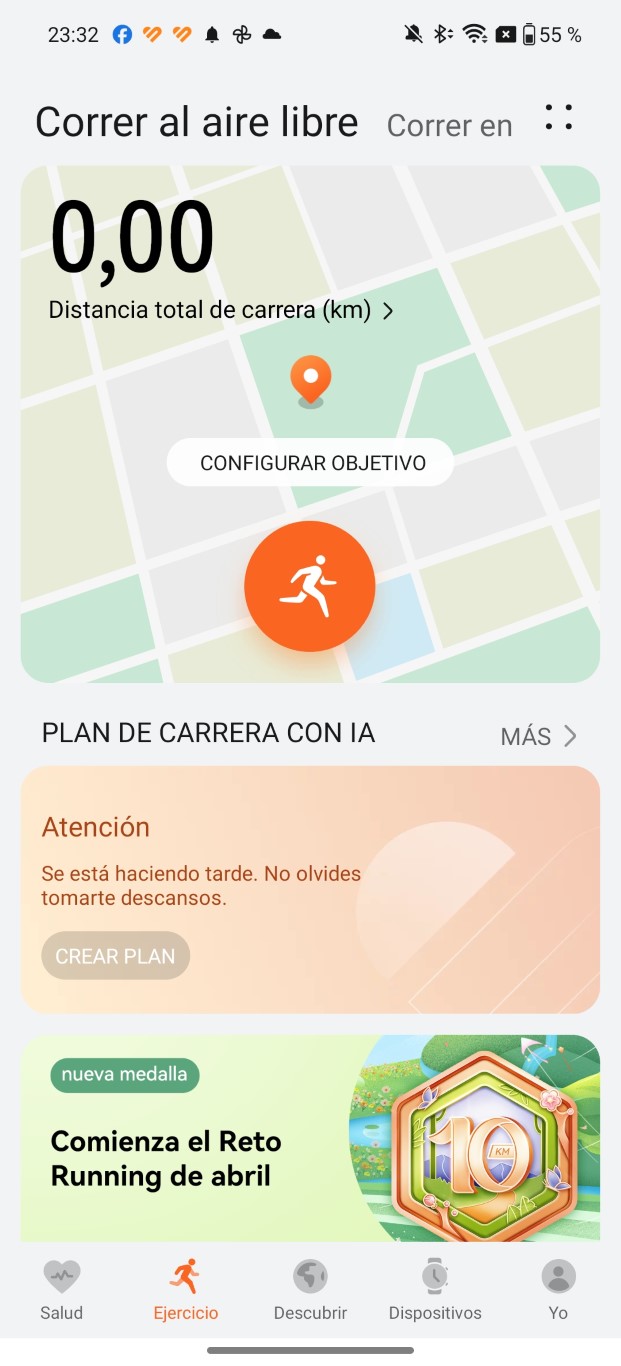This screenshot has width=621, height=1366.
Task: Open MÁS for plan de carrera
Action: (x=539, y=737)
